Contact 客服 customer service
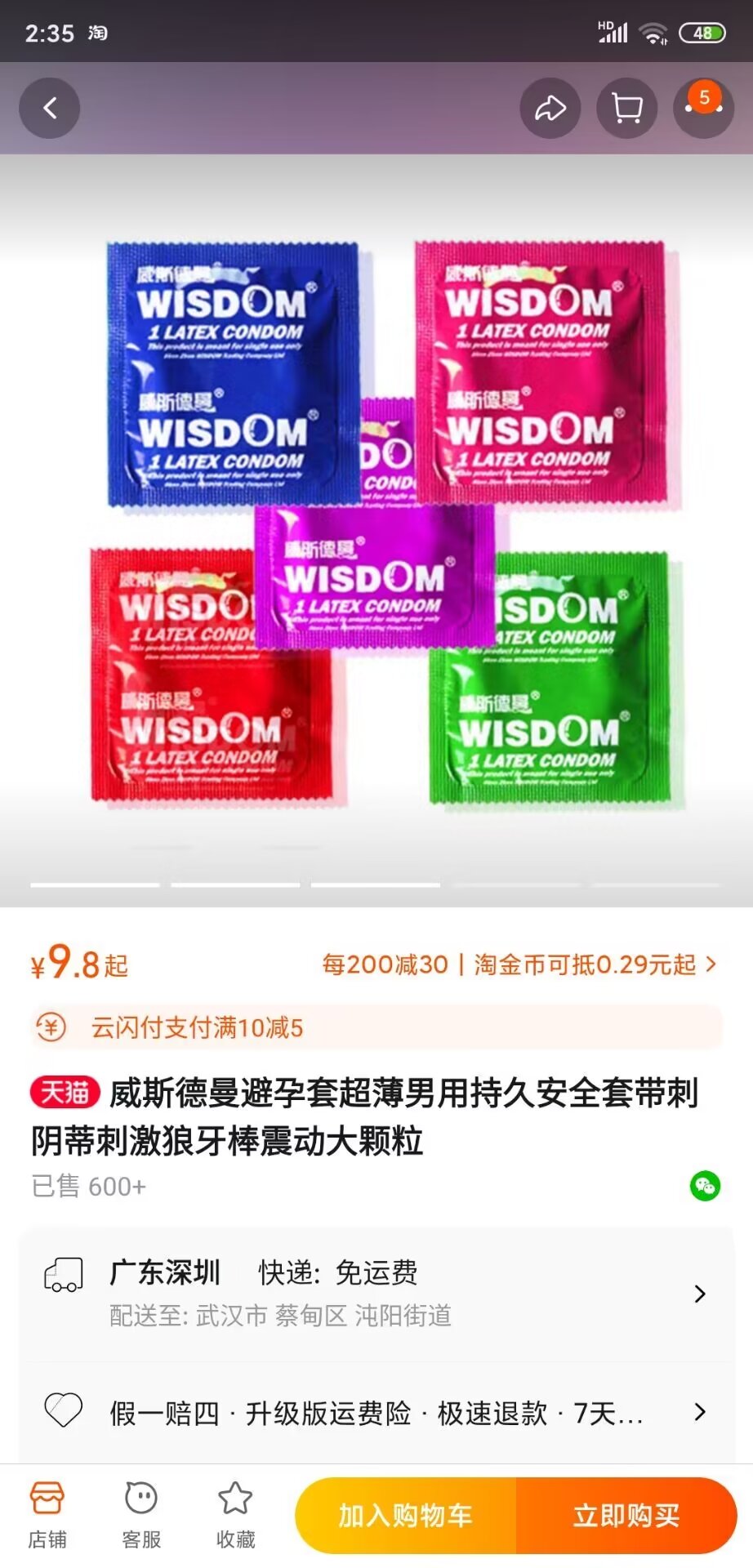 (x=141, y=1515)
